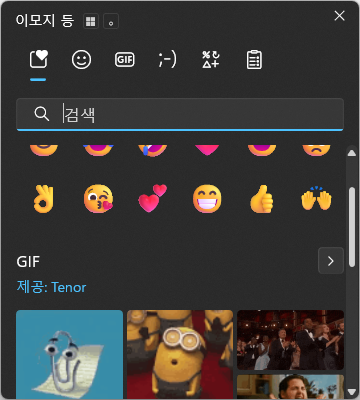Expand the GIF section with arrow

pyautogui.click(x=331, y=261)
